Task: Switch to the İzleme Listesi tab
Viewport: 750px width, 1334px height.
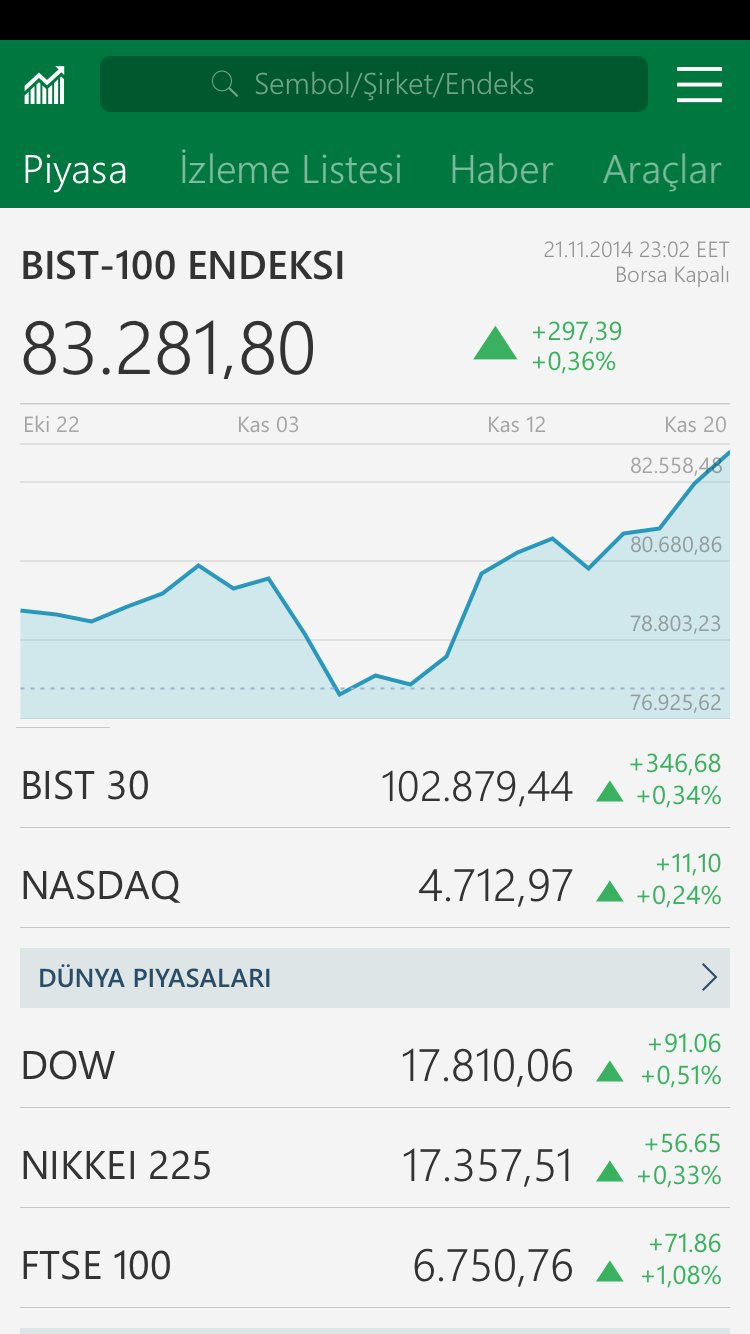Action: pos(290,169)
